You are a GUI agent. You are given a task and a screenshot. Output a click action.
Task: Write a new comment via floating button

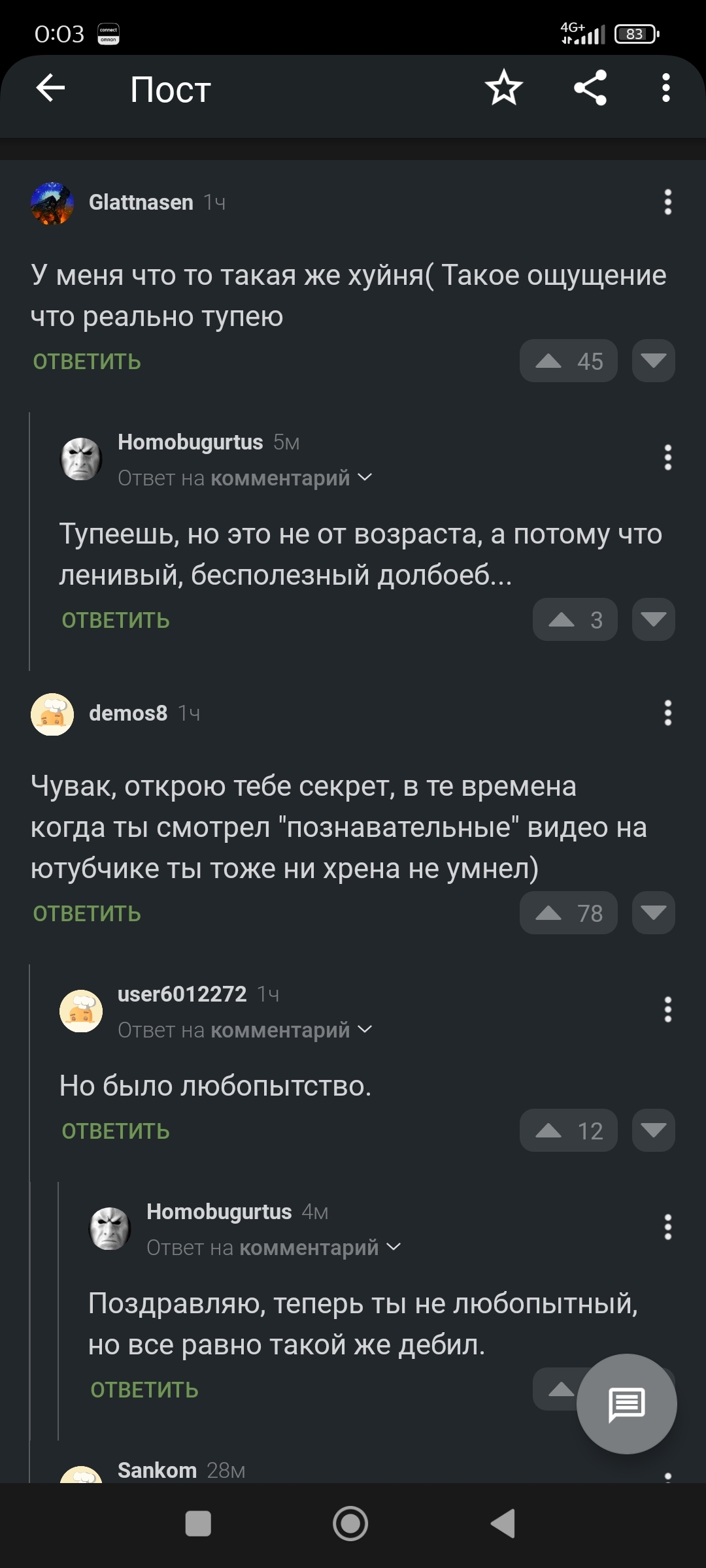coord(626,1404)
